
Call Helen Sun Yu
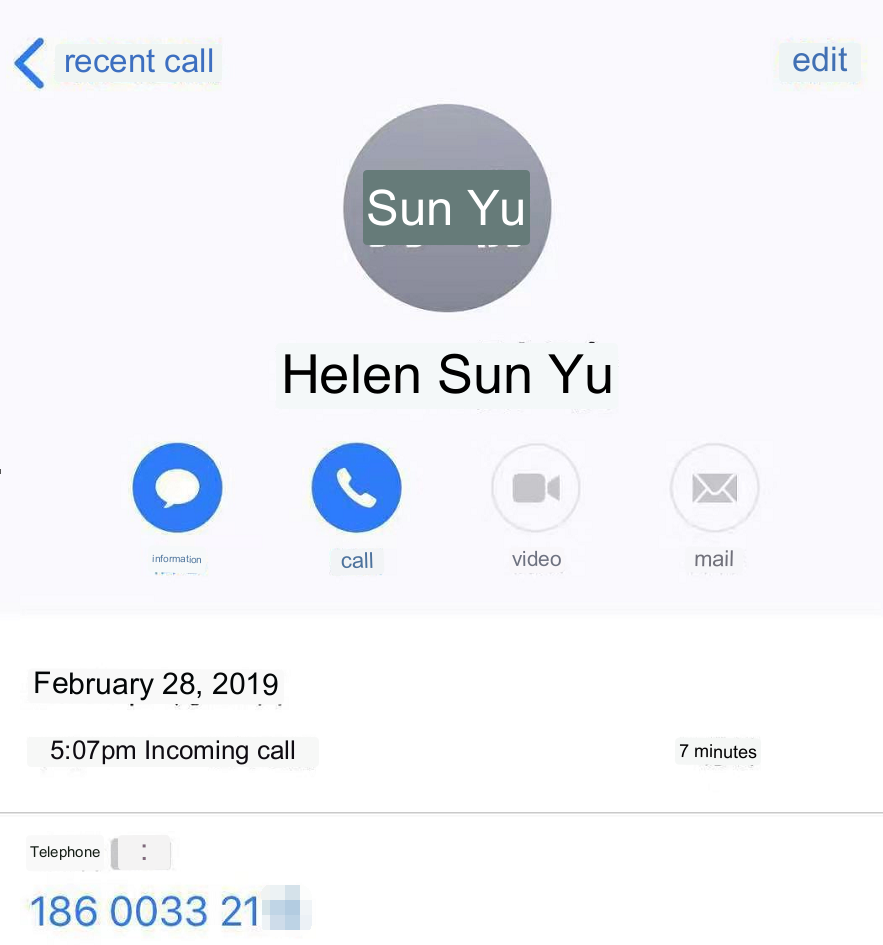coord(356,489)
